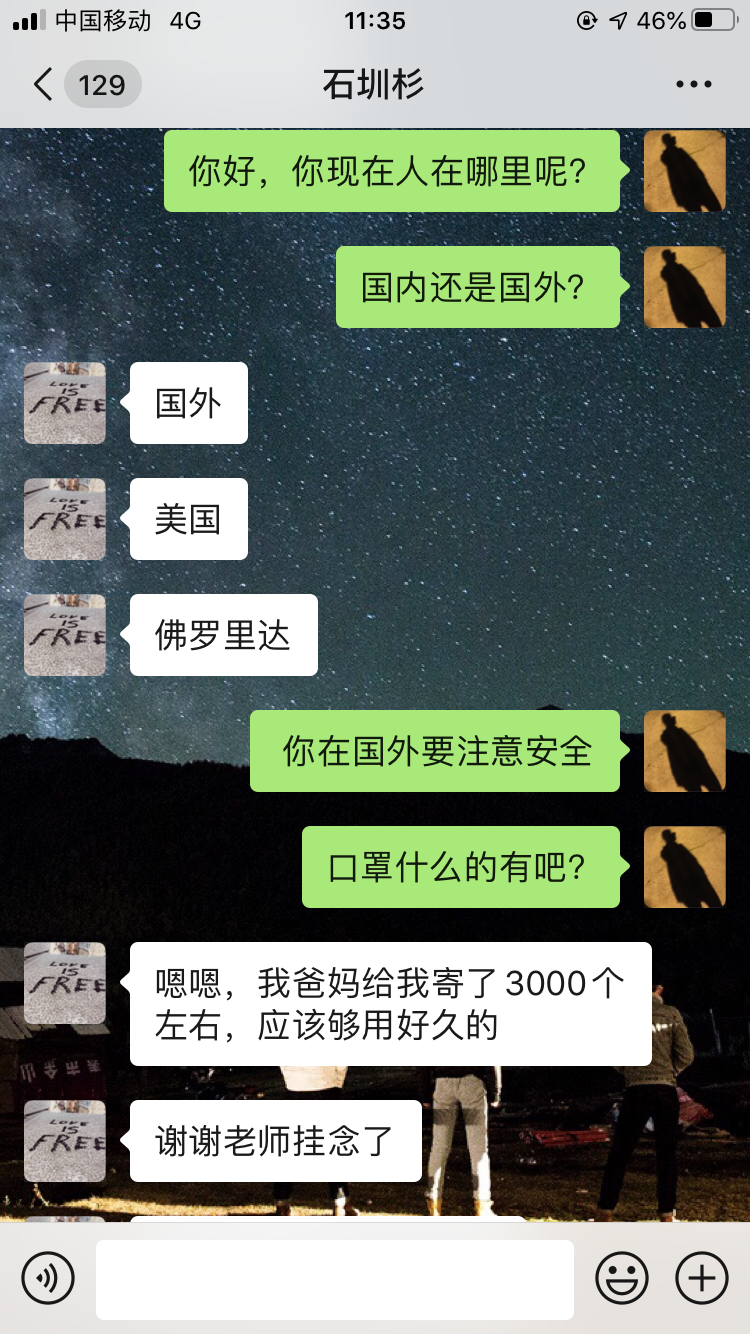
Task: Open the emoji sticker panel
Action: [622, 1278]
